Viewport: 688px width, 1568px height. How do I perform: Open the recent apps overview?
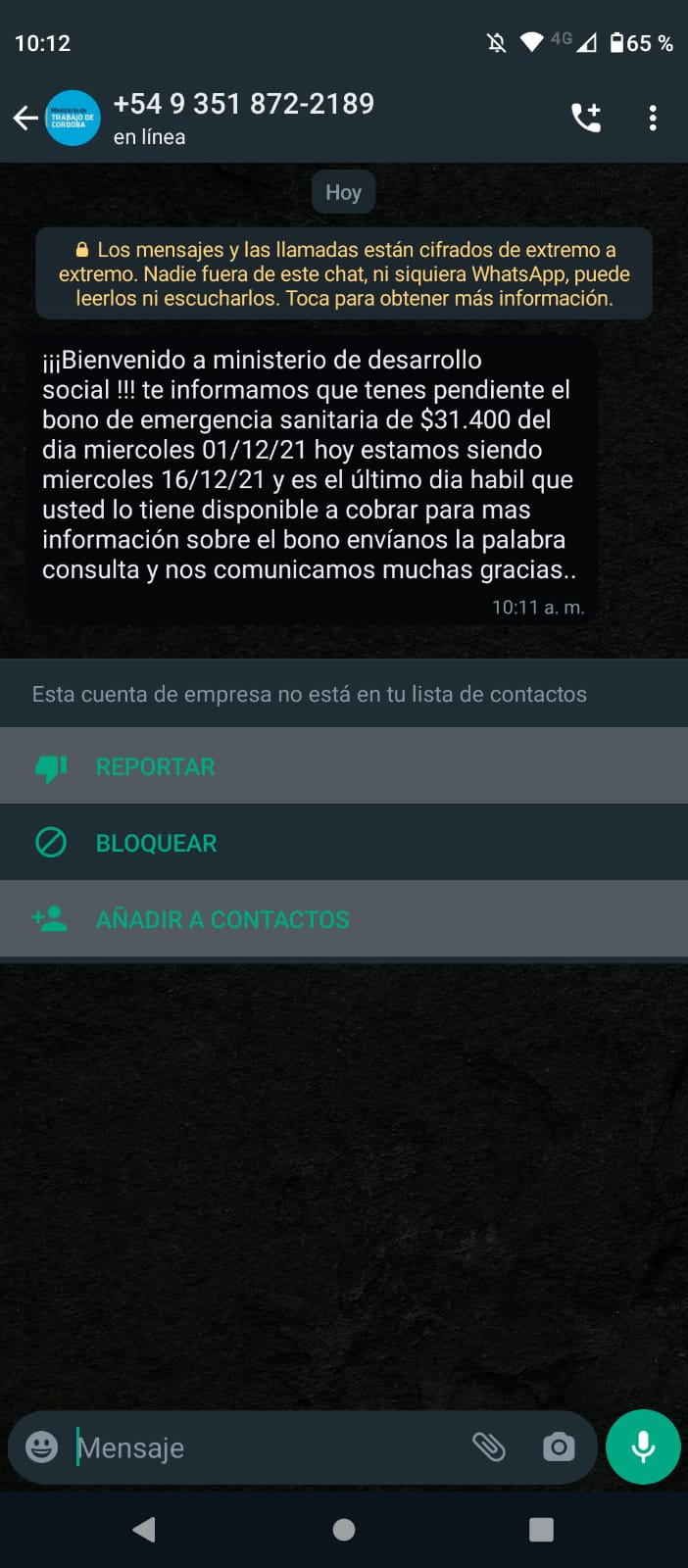[x=541, y=1529]
